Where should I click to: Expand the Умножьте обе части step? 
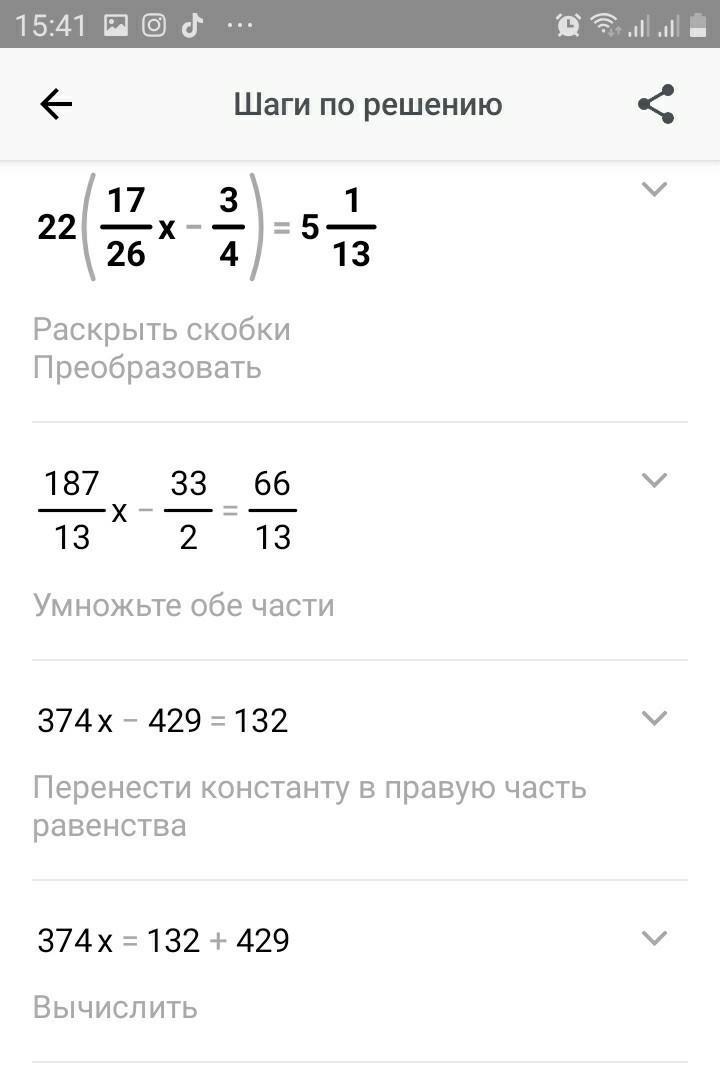pos(654,480)
